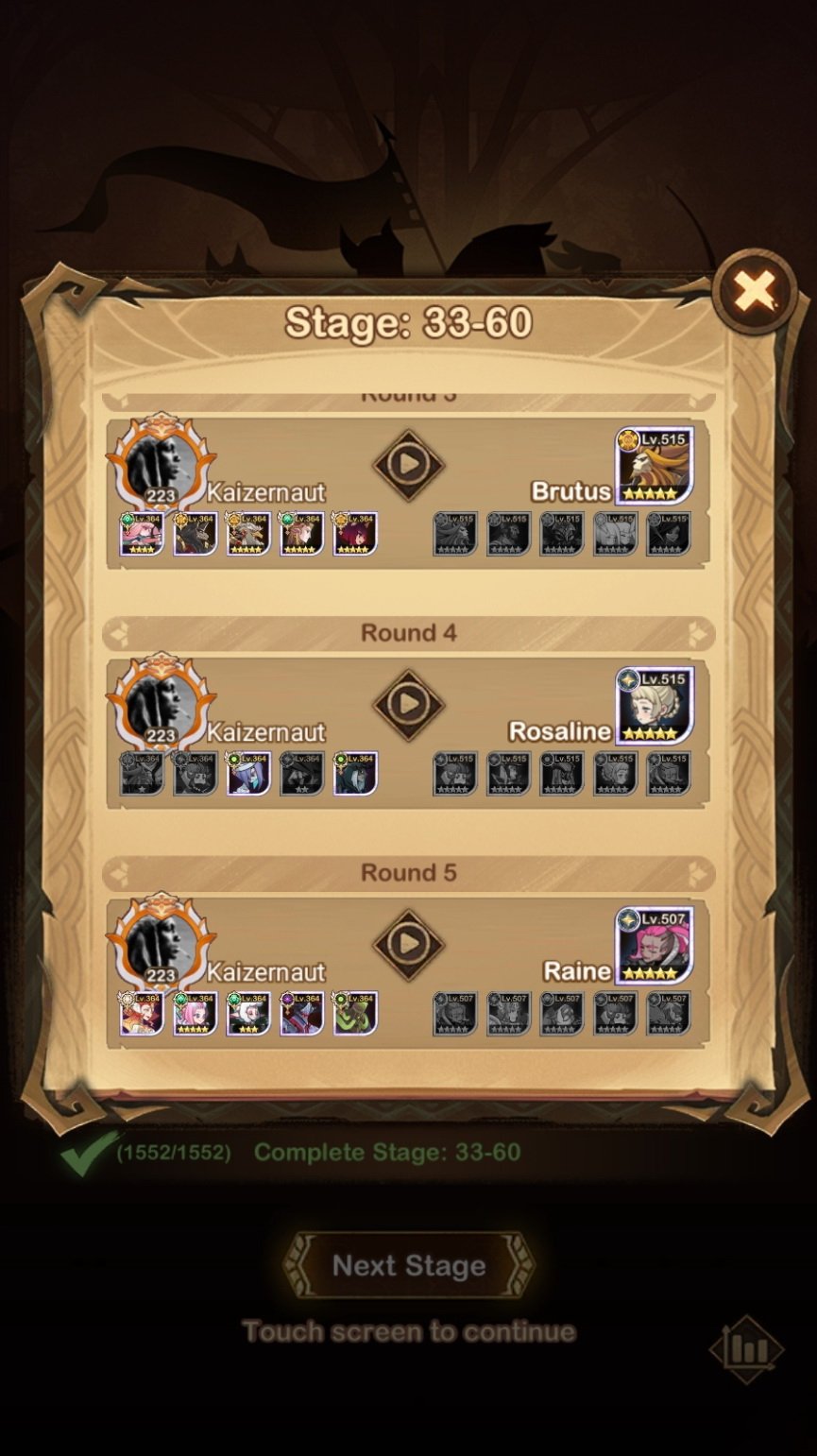
Task: Open Kaizernaut's avatar in Round 4
Action: point(161,704)
